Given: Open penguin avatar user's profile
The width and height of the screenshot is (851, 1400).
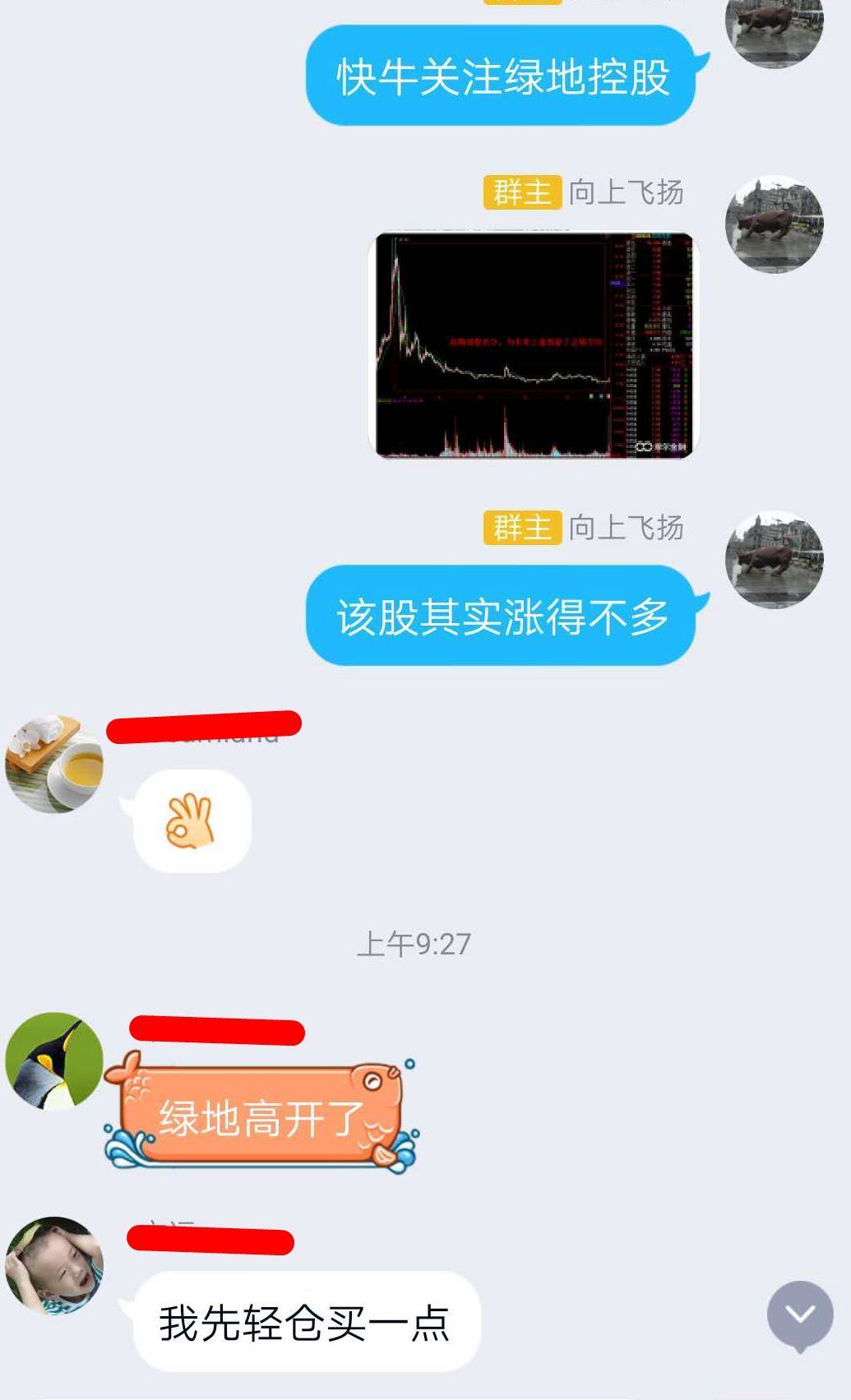Looking at the screenshot, I should coord(54,1060).
